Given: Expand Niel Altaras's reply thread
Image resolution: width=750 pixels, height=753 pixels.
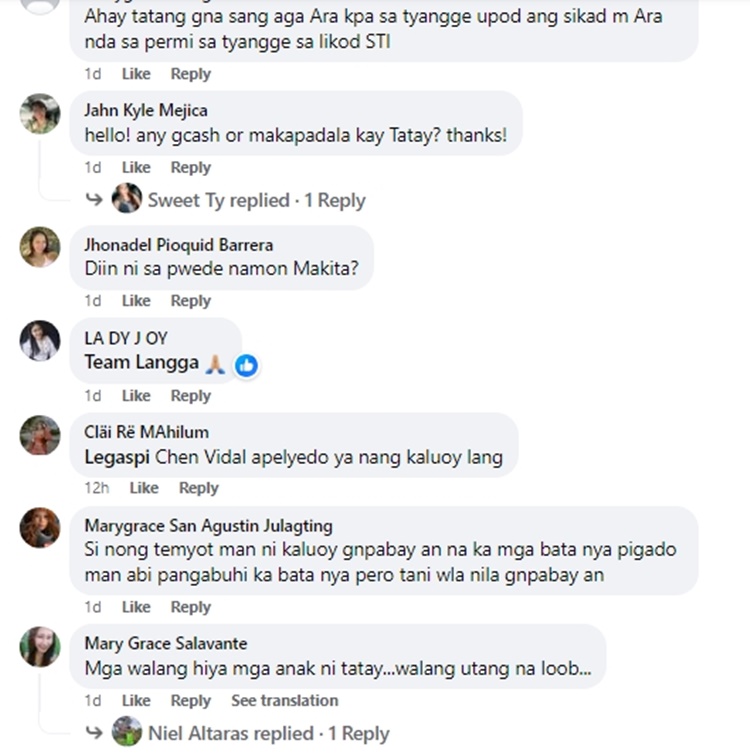Looking at the screenshot, I should (x=268, y=733).
